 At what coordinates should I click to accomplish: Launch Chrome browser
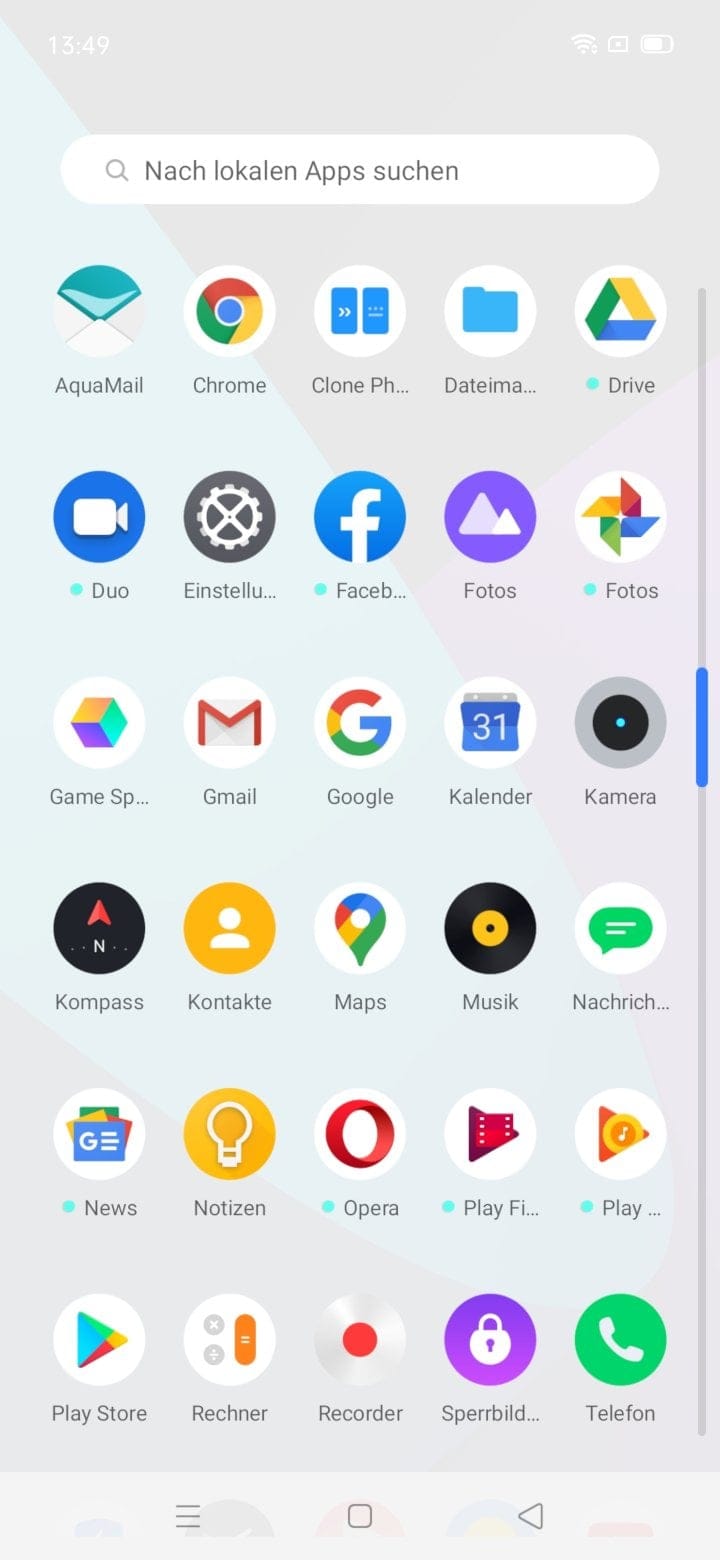tap(229, 311)
